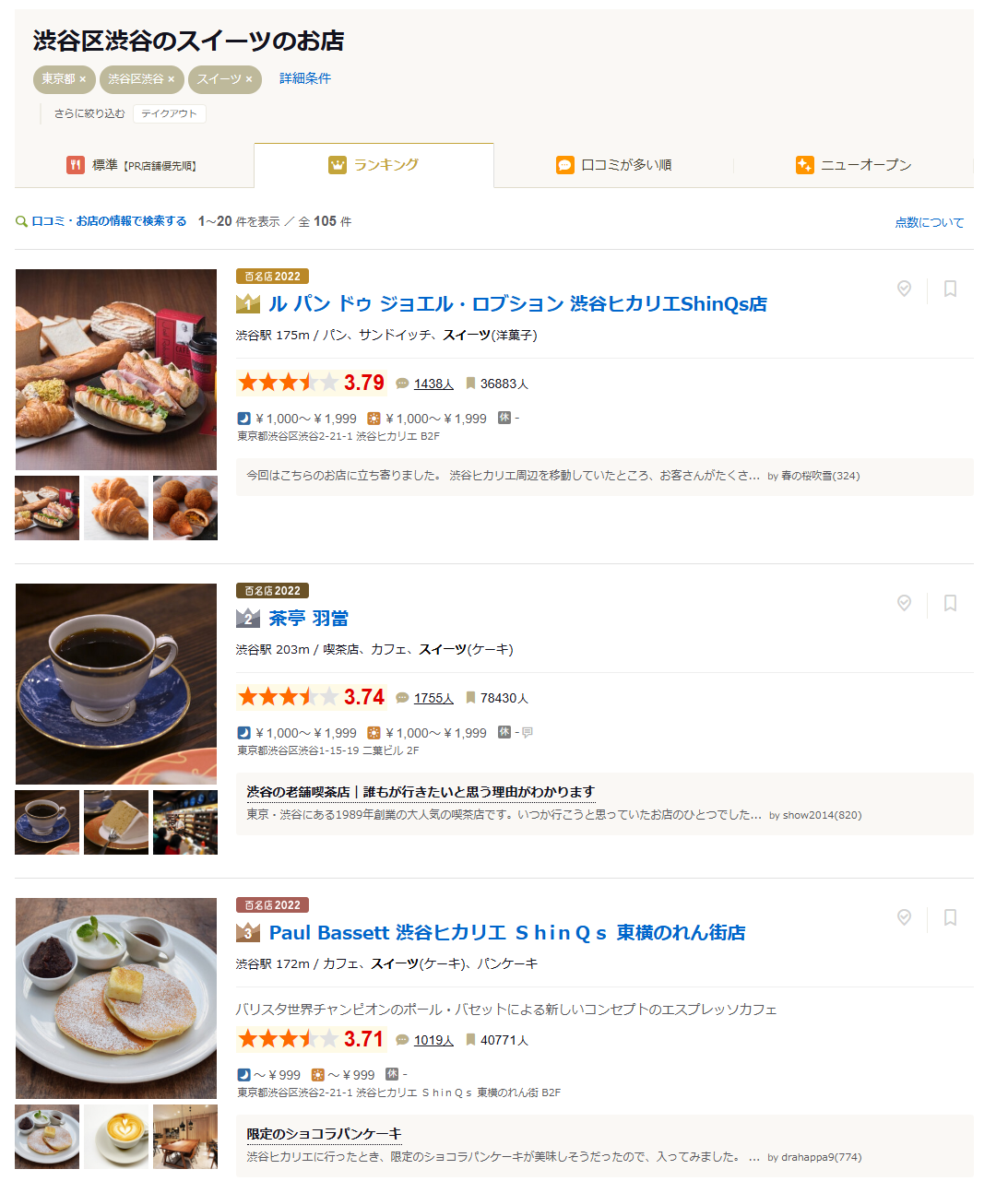Switch to the 標準 sort tab

pos(134,165)
